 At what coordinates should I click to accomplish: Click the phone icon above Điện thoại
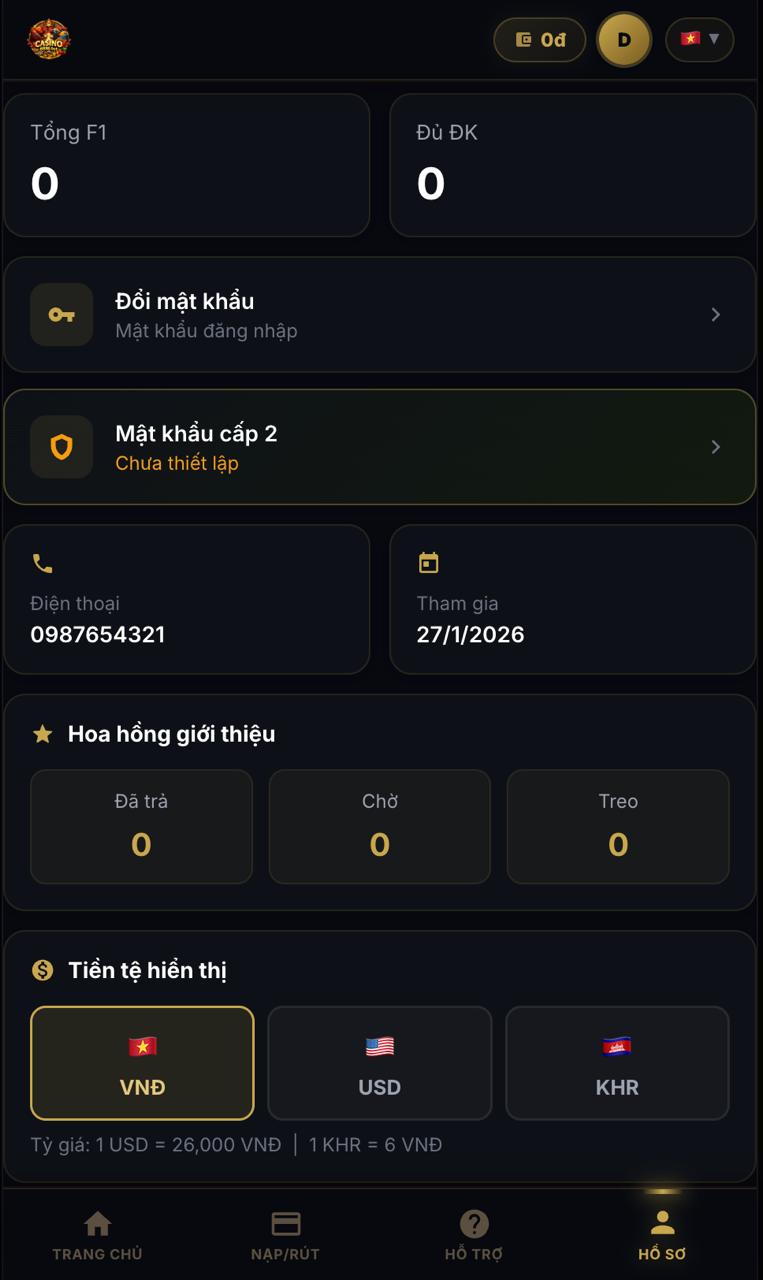coord(44,563)
